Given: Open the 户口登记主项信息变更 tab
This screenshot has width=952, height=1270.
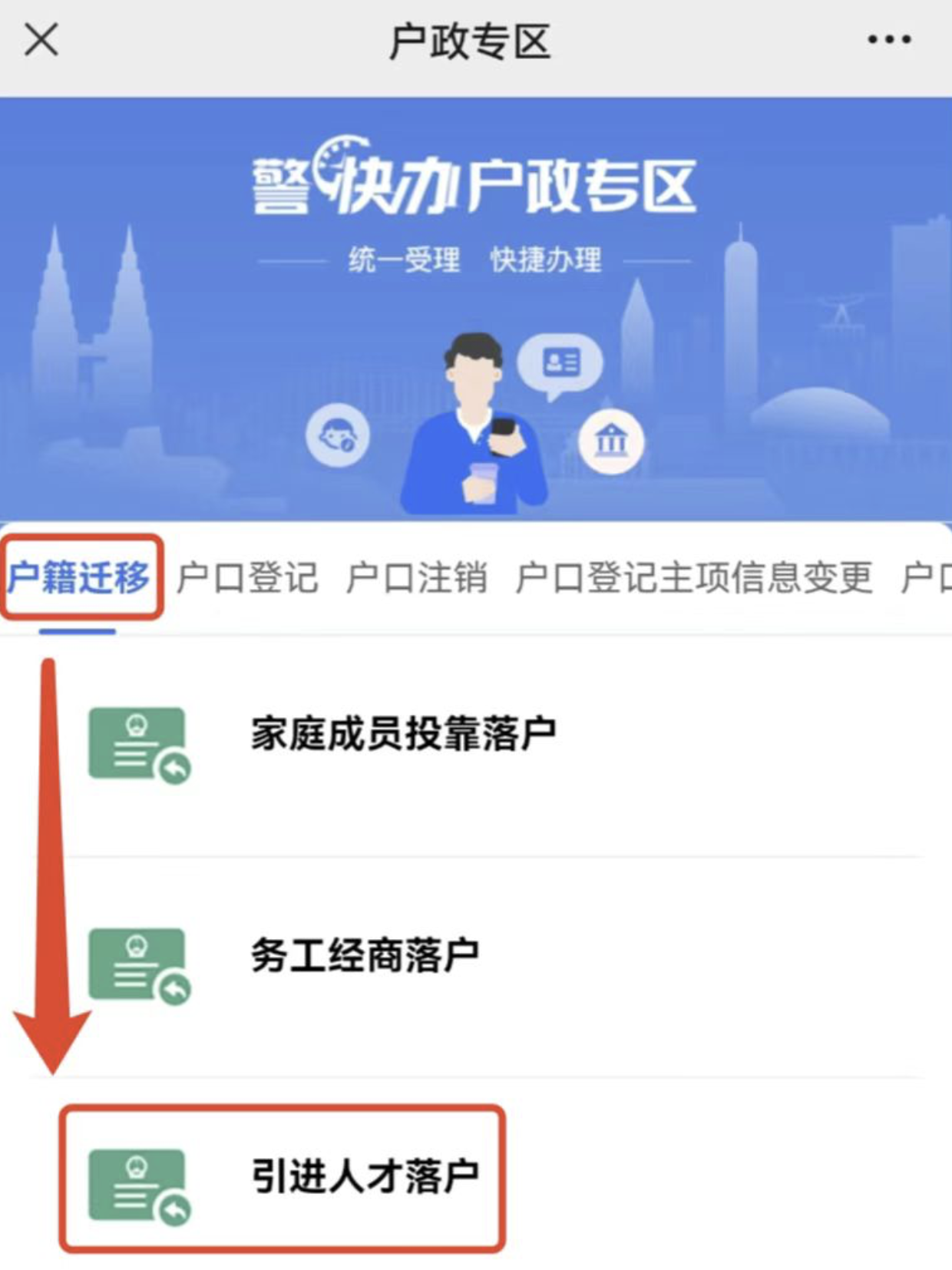Looking at the screenshot, I should point(694,578).
